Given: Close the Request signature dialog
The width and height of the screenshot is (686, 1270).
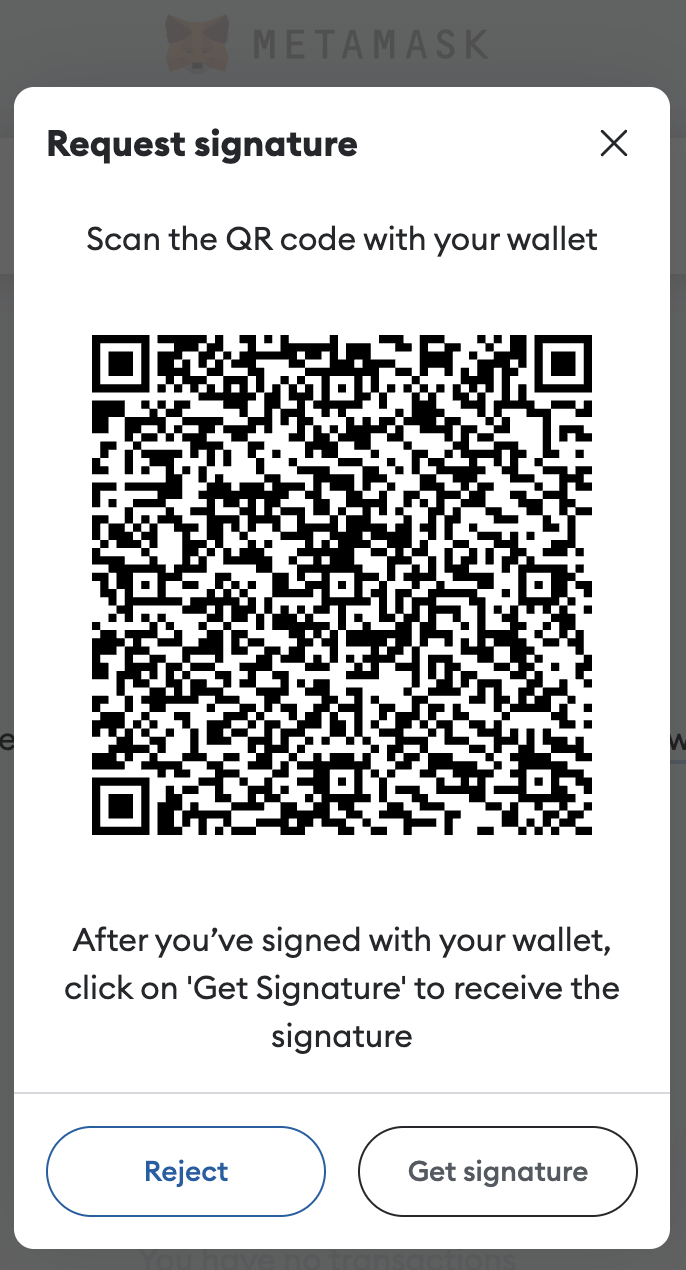Looking at the screenshot, I should coord(613,144).
